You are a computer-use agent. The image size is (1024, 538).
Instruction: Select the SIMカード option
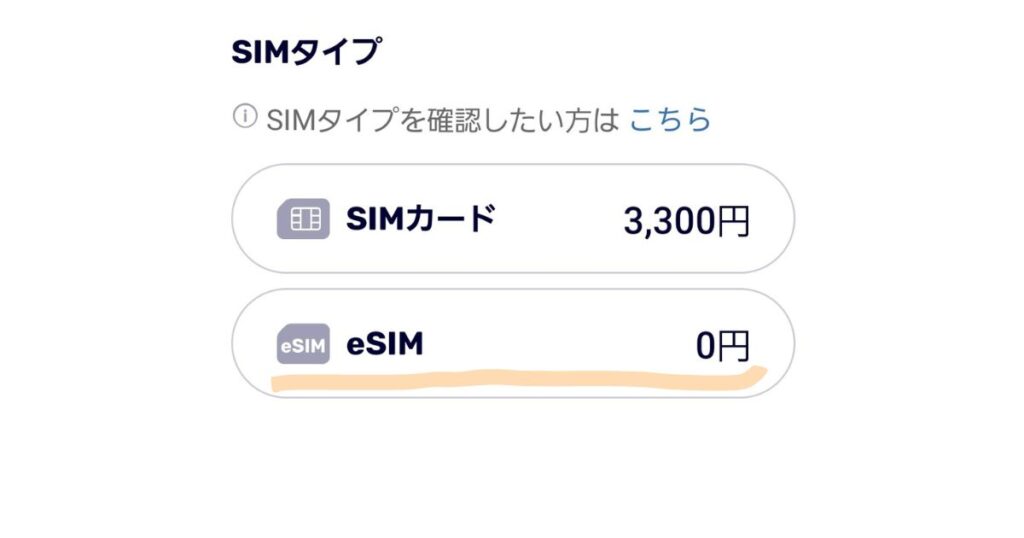coord(513,219)
